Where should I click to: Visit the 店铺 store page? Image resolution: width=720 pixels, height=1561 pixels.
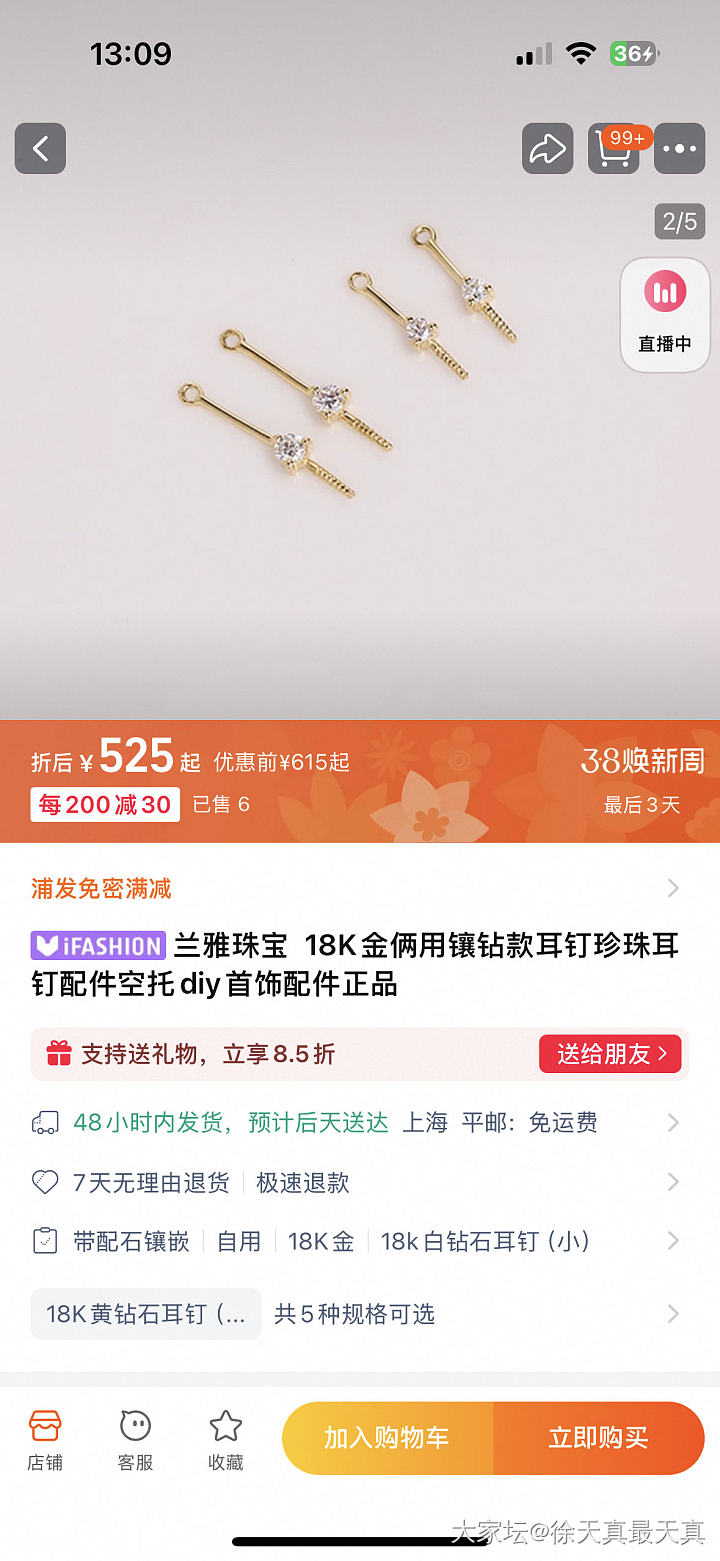pos(45,1440)
